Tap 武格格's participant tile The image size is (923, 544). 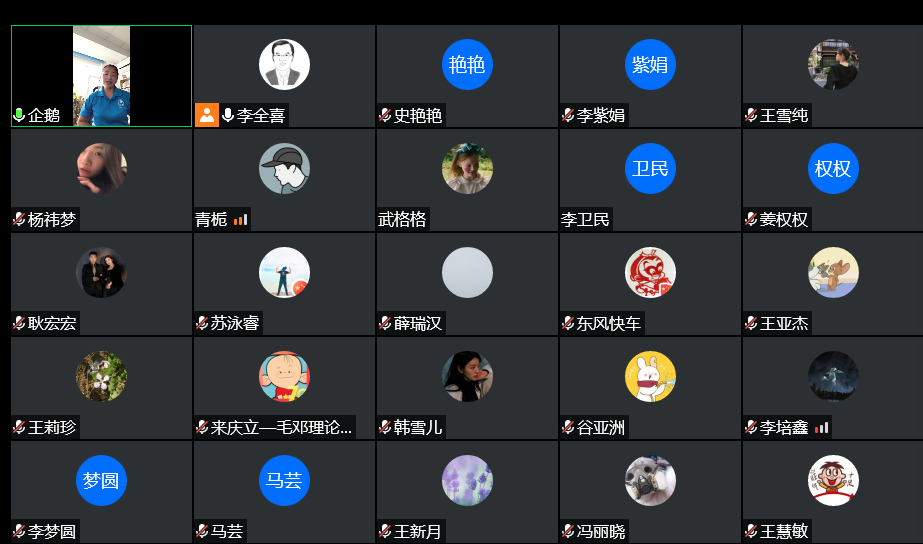click(467, 180)
